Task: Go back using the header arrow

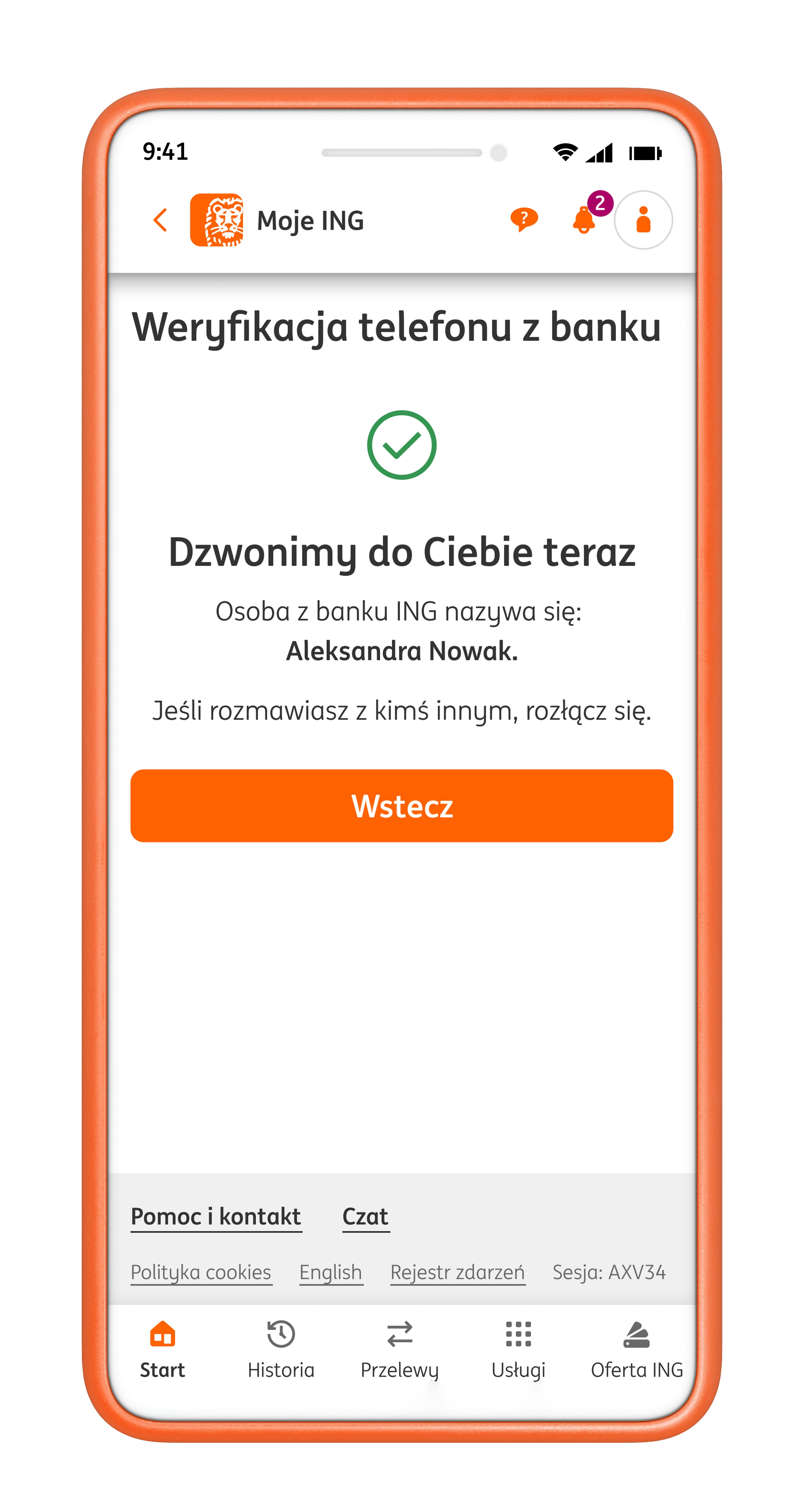Action: (x=160, y=220)
